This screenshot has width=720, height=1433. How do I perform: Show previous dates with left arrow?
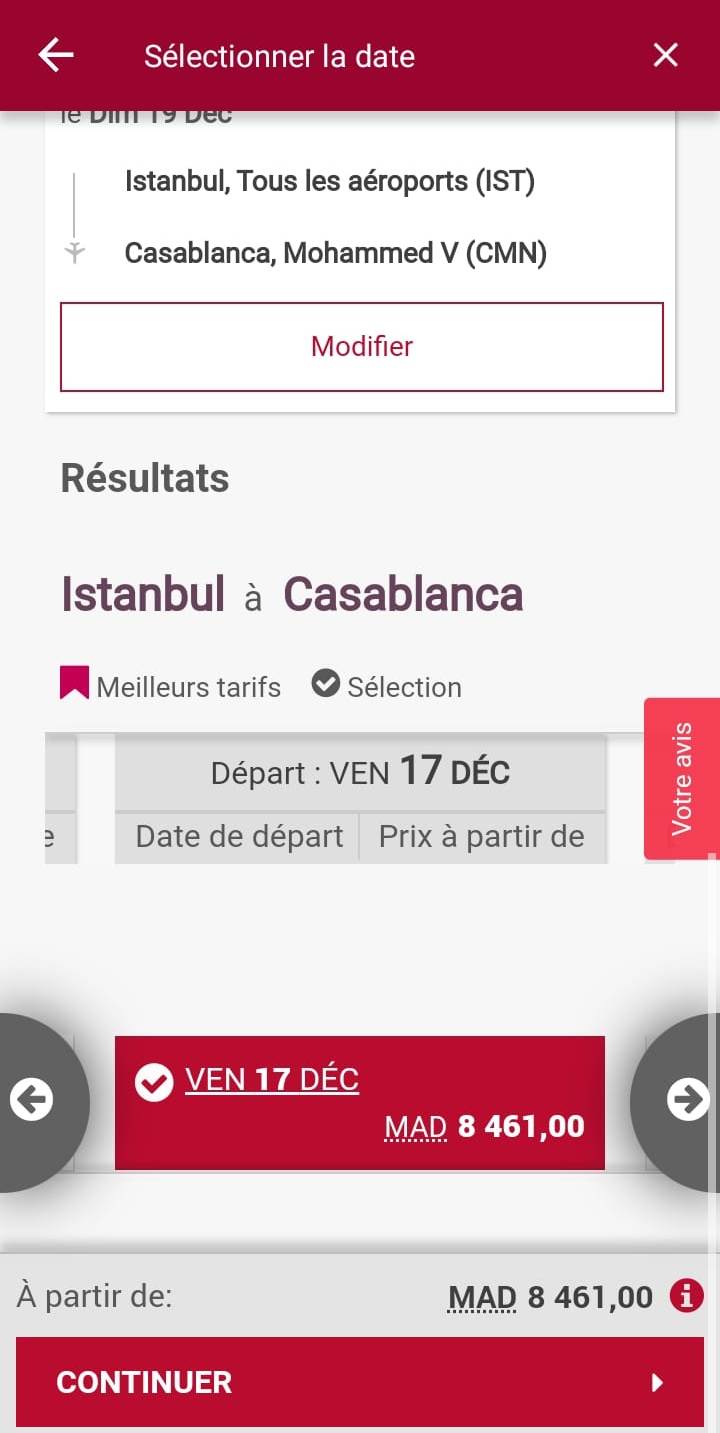32,1101
